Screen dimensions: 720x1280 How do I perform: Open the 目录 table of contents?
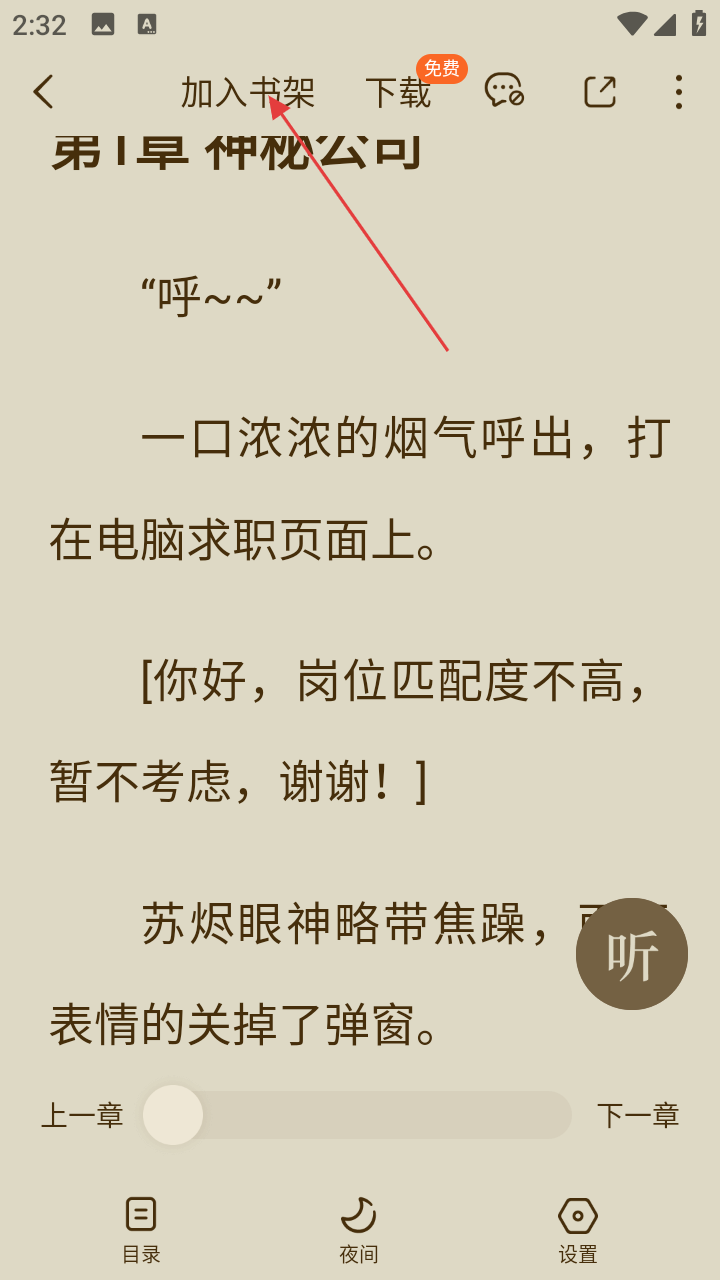(141, 1230)
